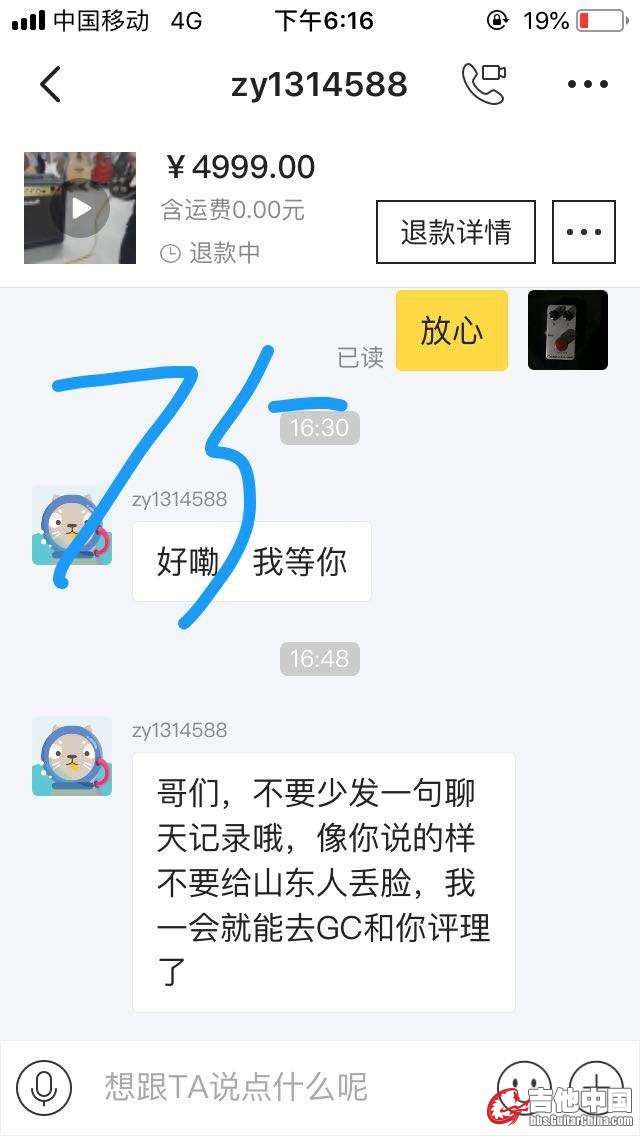Go back from chat with zy1314588

coord(50,84)
